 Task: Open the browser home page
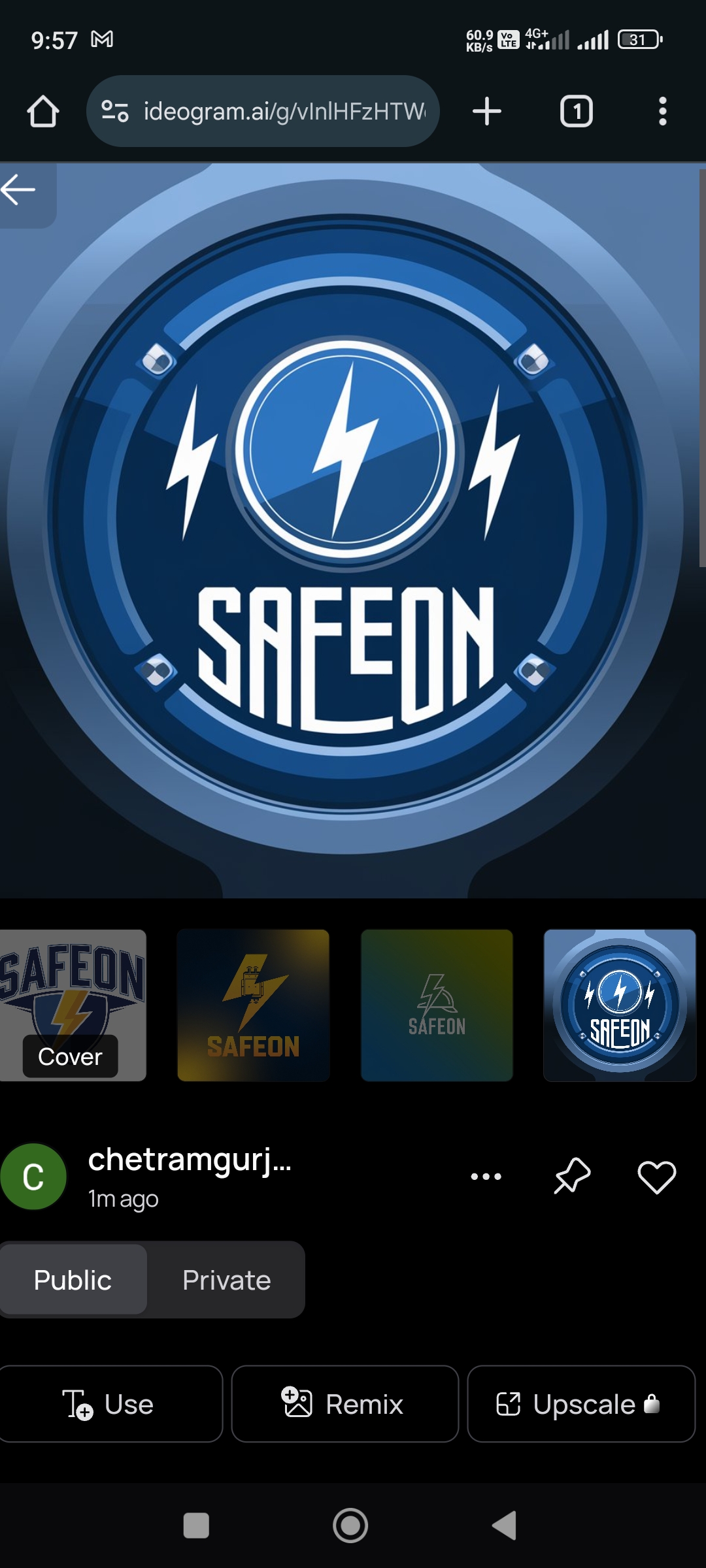click(x=43, y=112)
